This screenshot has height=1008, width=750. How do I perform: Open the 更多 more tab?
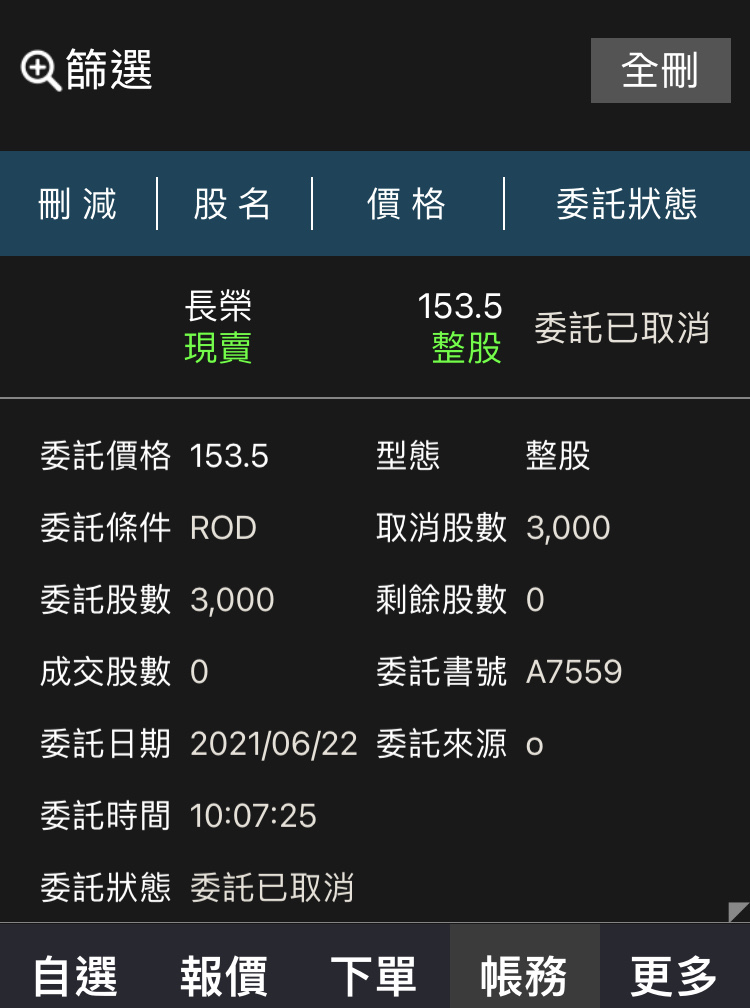point(674,974)
